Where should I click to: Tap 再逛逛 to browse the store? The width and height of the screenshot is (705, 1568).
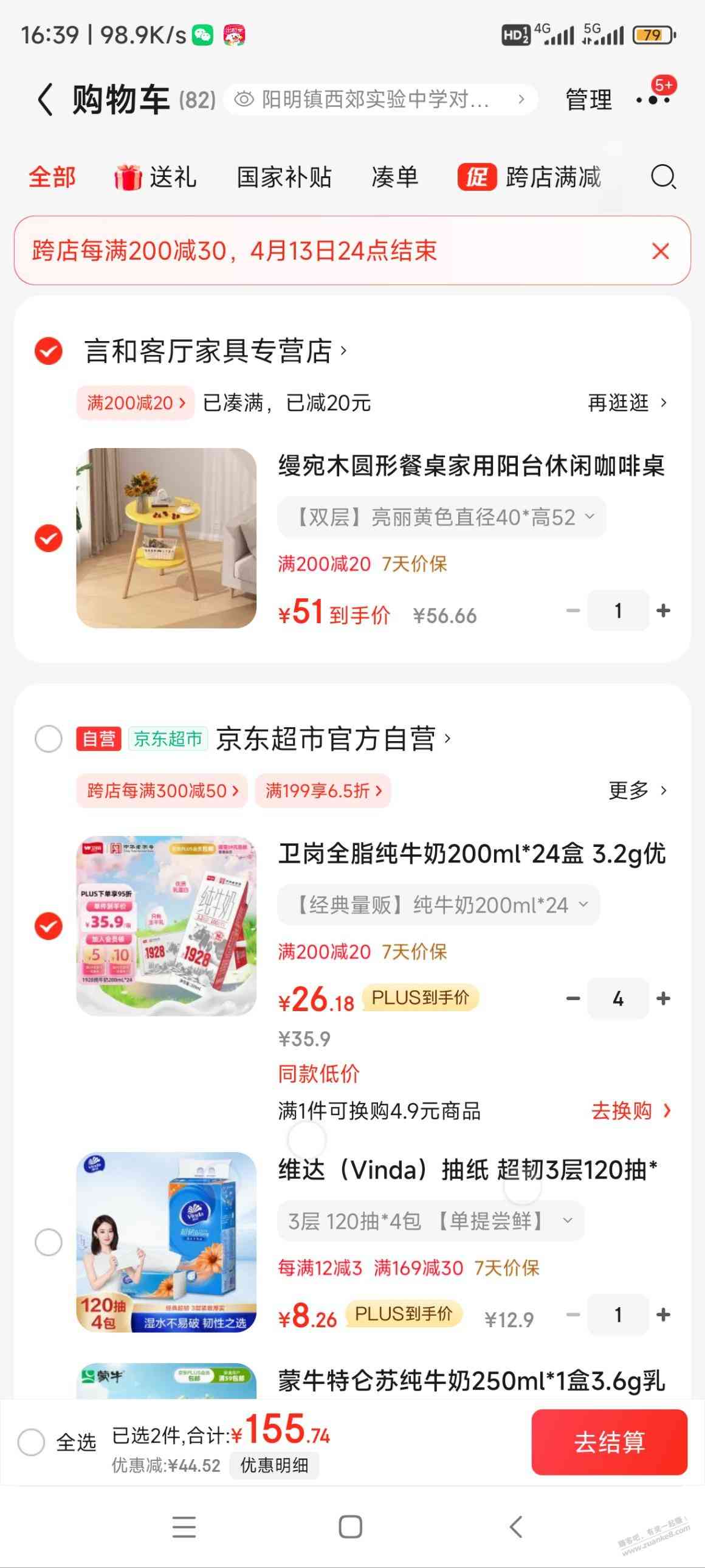pos(627,402)
